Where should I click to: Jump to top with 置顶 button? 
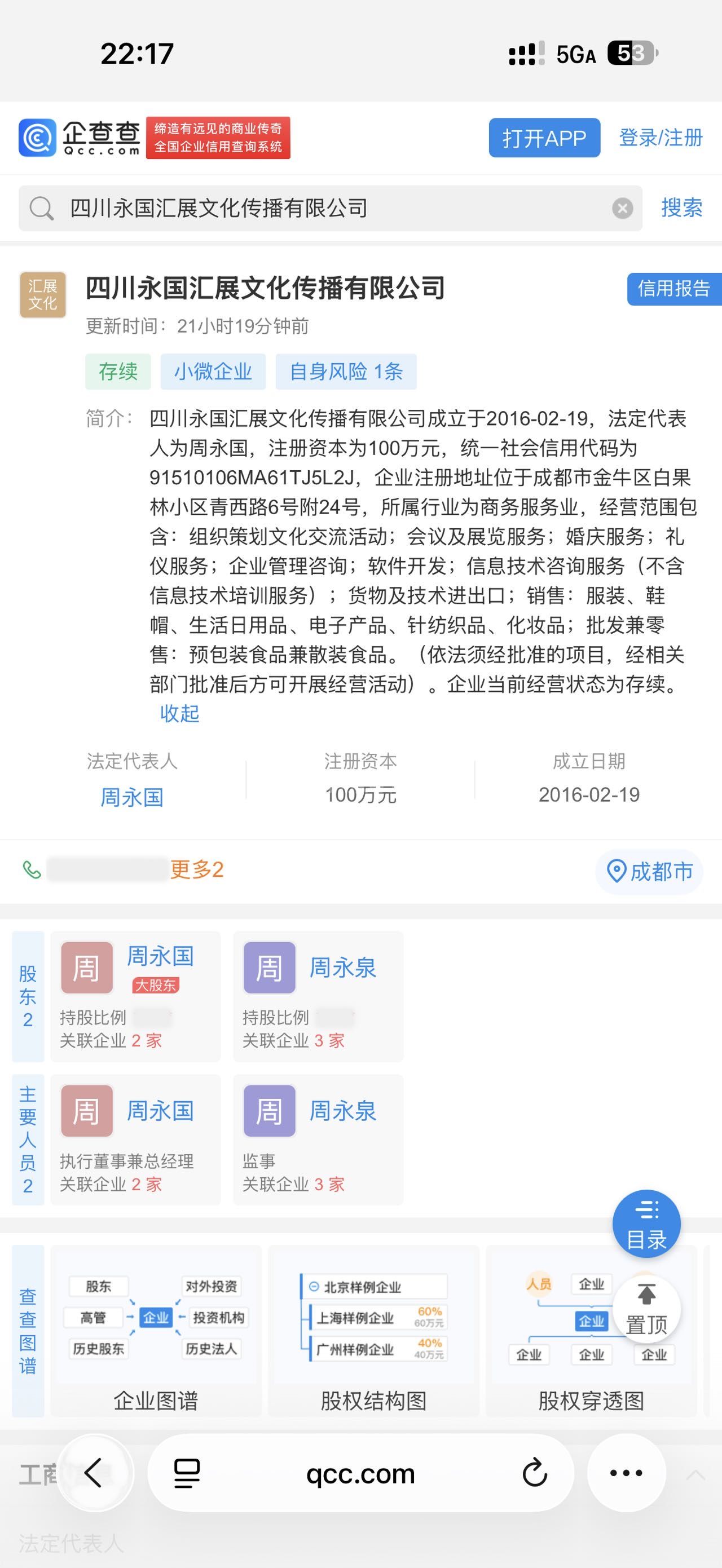click(646, 1309)
